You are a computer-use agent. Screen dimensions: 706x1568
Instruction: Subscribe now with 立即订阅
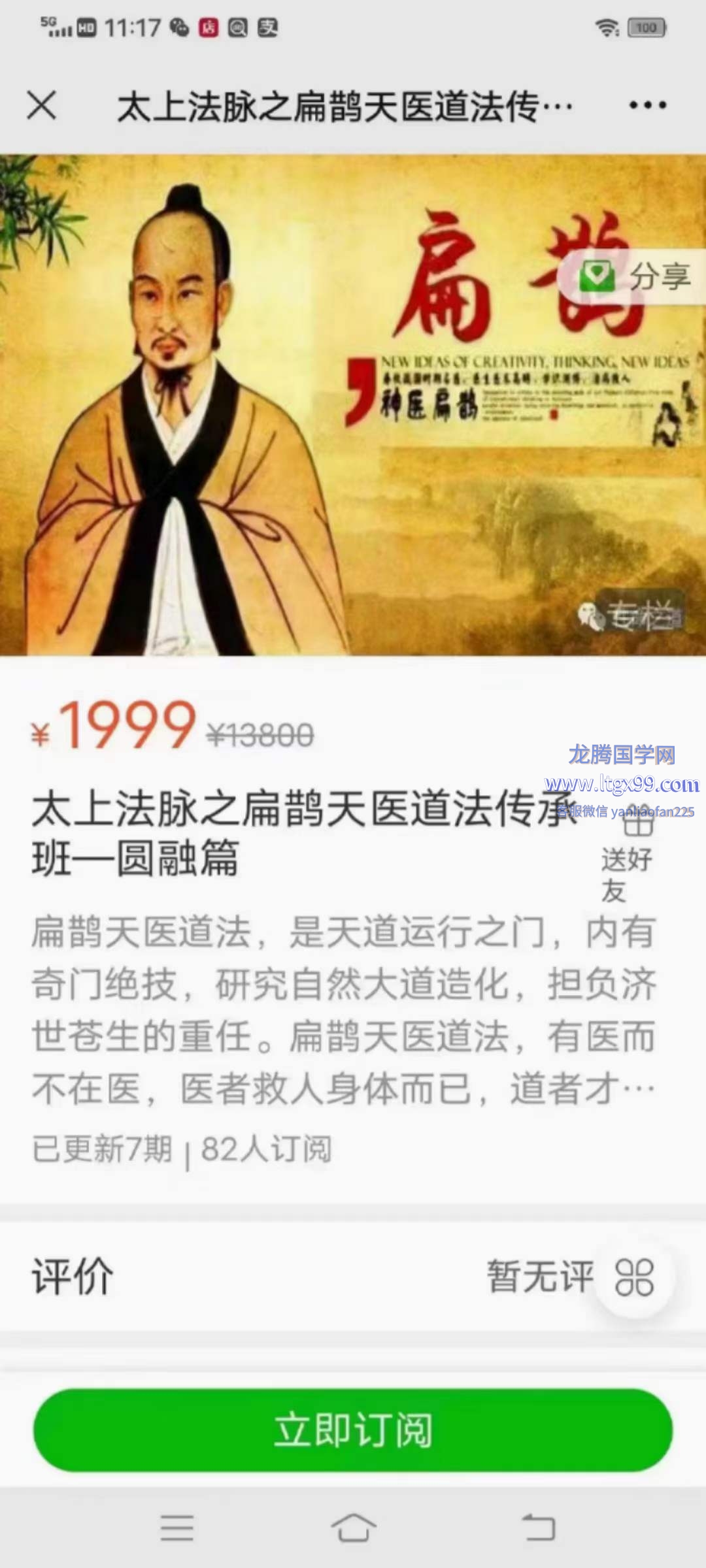coord(353,1430)
